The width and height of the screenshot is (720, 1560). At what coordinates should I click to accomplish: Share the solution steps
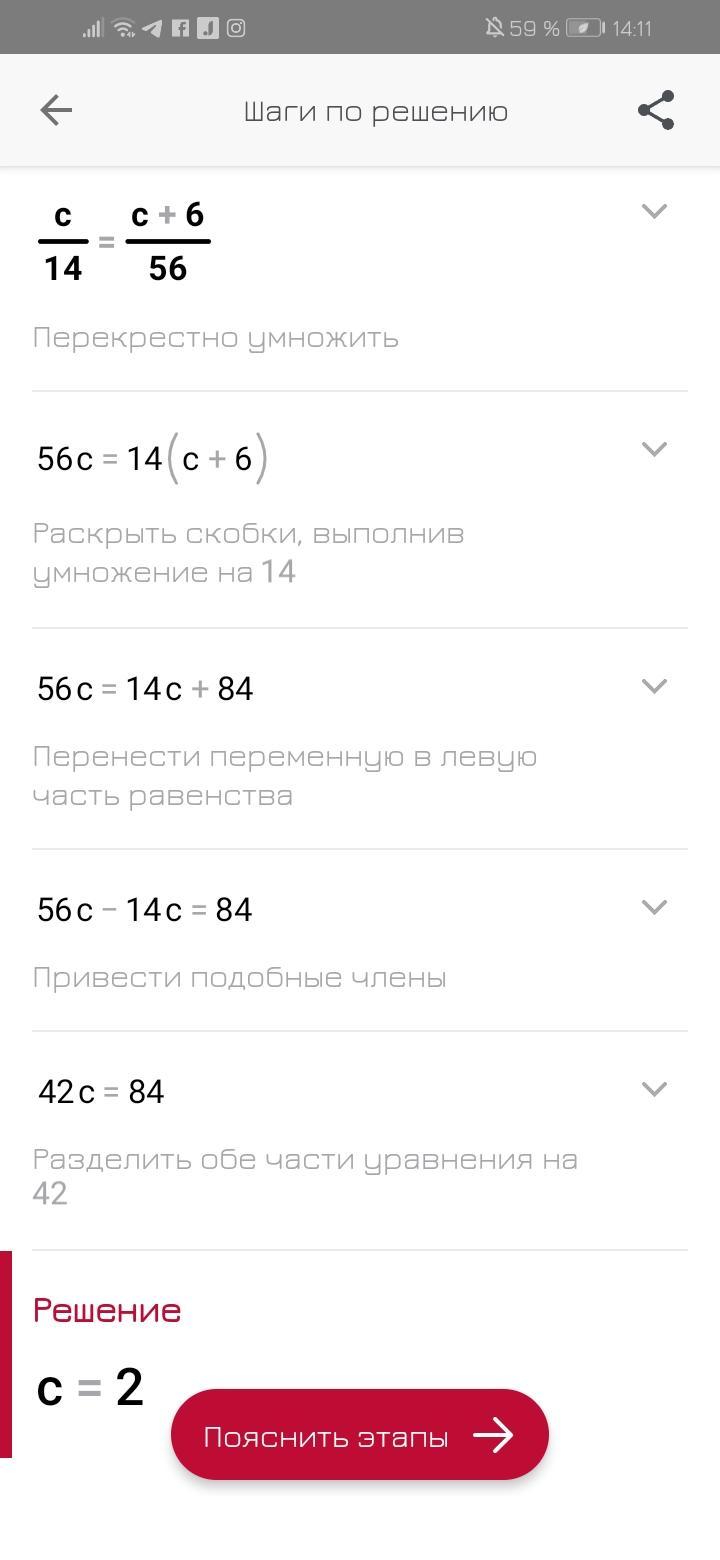click(656, 110)
